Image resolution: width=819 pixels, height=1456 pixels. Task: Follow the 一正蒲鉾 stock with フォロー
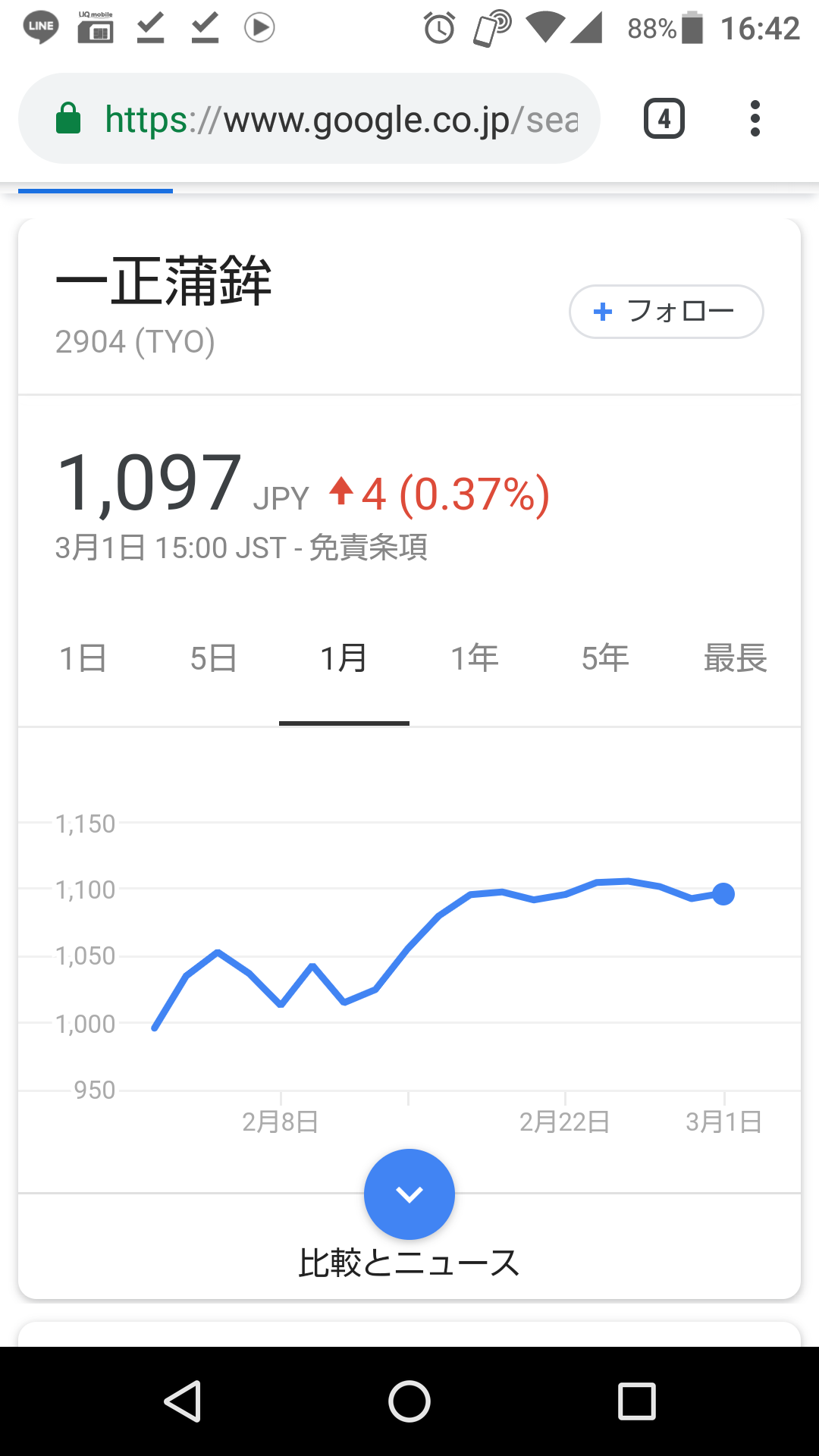click(x=666, y=312)
